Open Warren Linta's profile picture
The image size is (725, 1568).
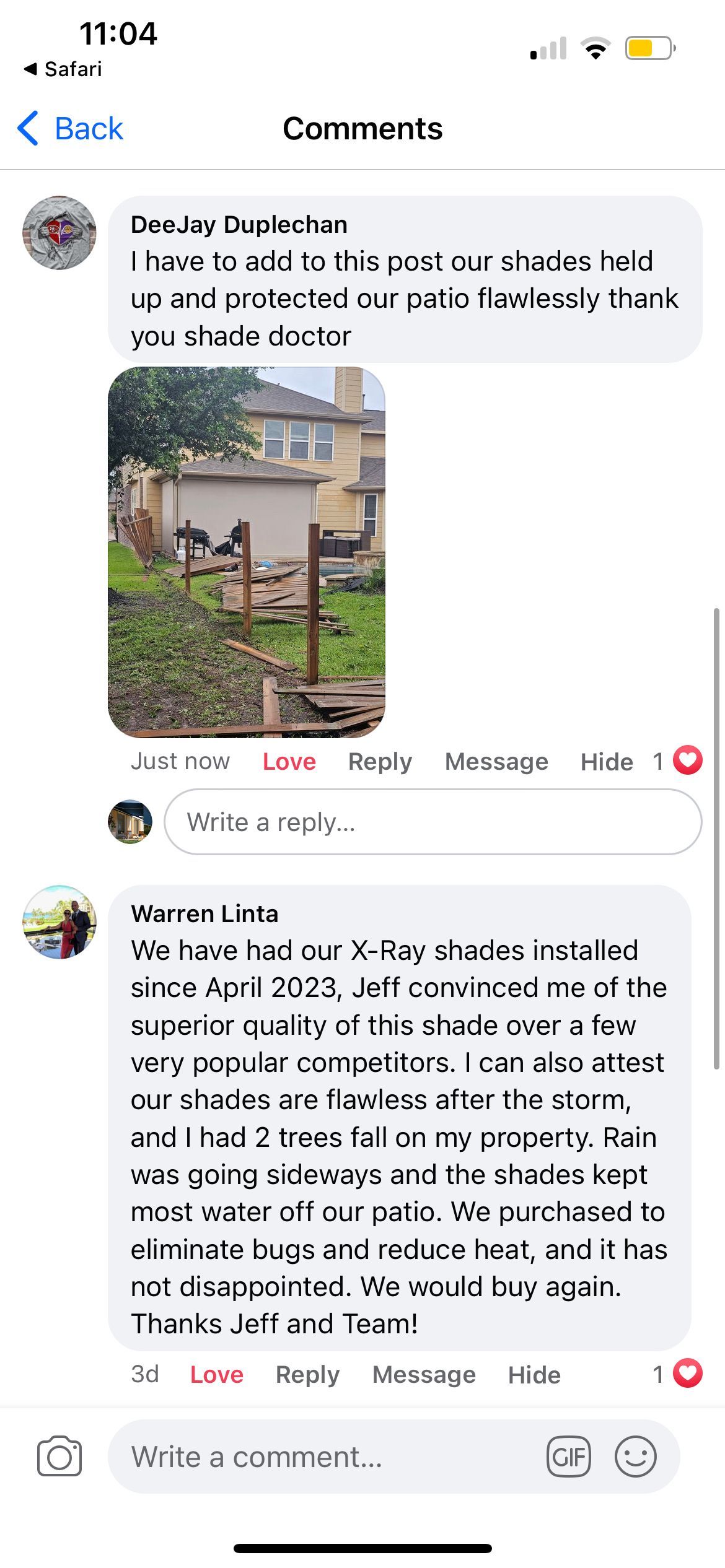tap(59, 922)
